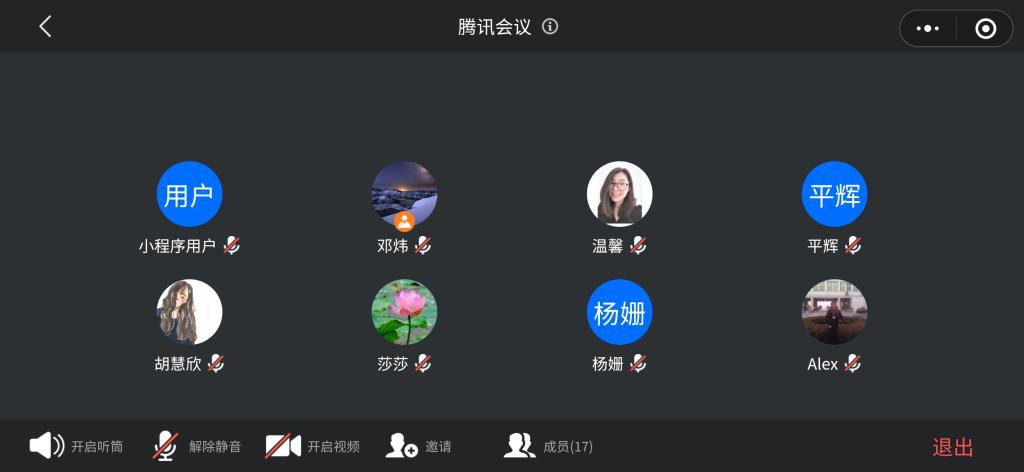Close the mini program via circle button
The image size is (1024, 472).
pyautogui.click(x=985, y=28)
